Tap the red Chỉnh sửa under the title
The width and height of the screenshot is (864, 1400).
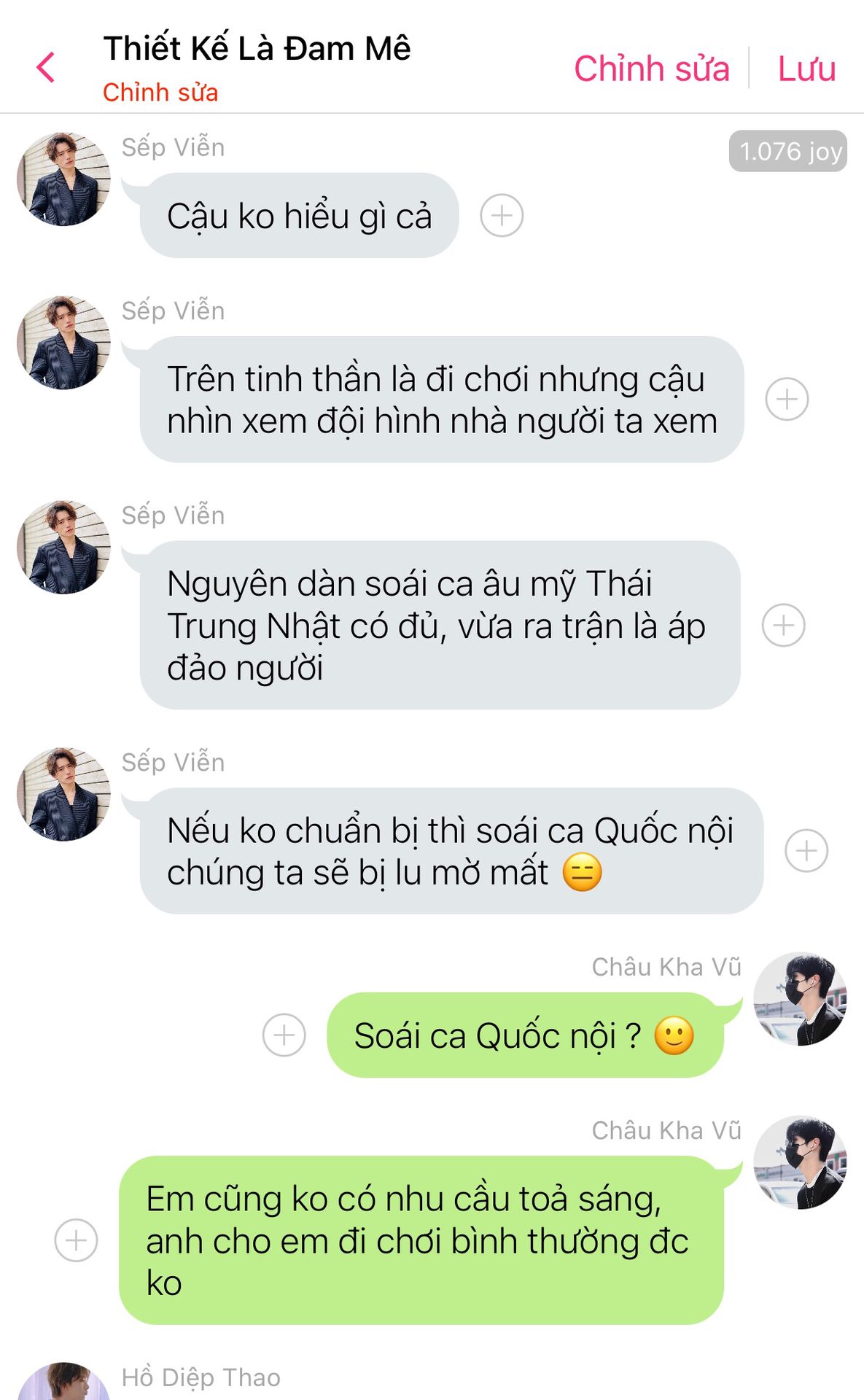[x=160, y=93]
